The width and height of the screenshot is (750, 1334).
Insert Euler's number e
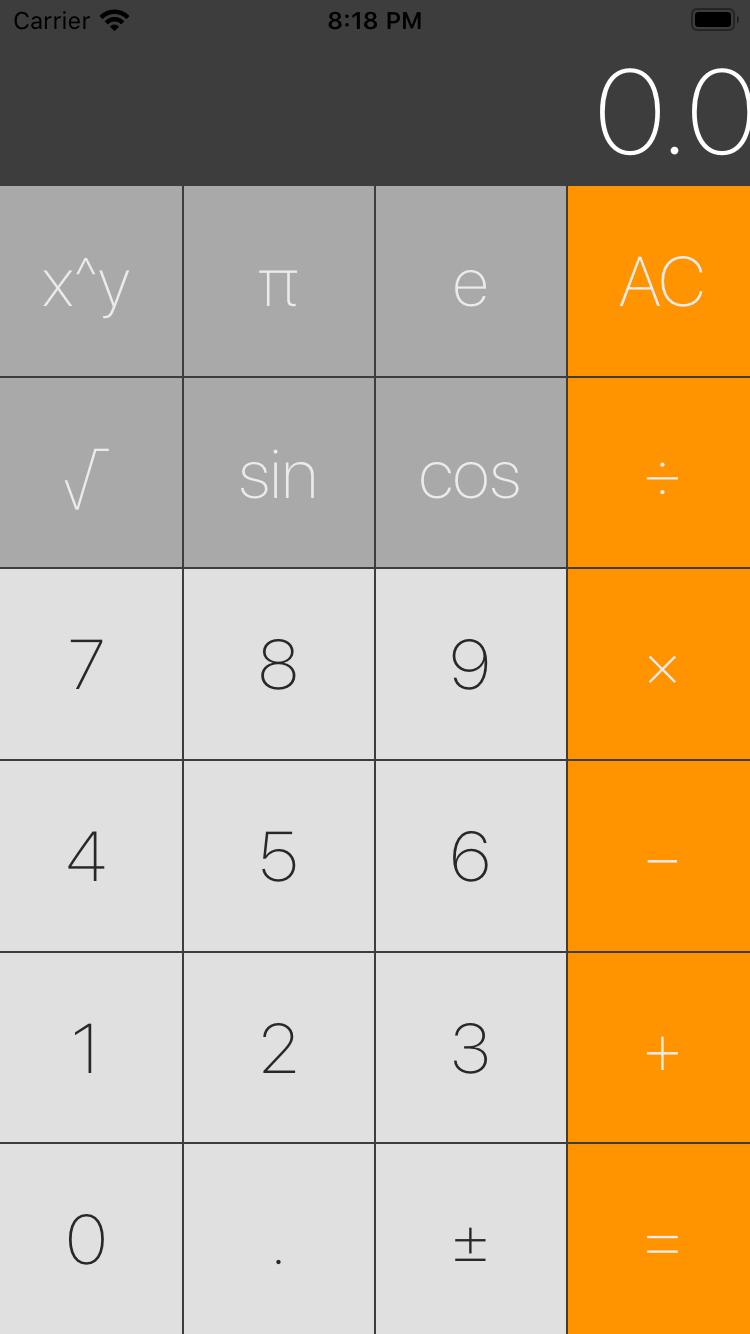point(471,281)
